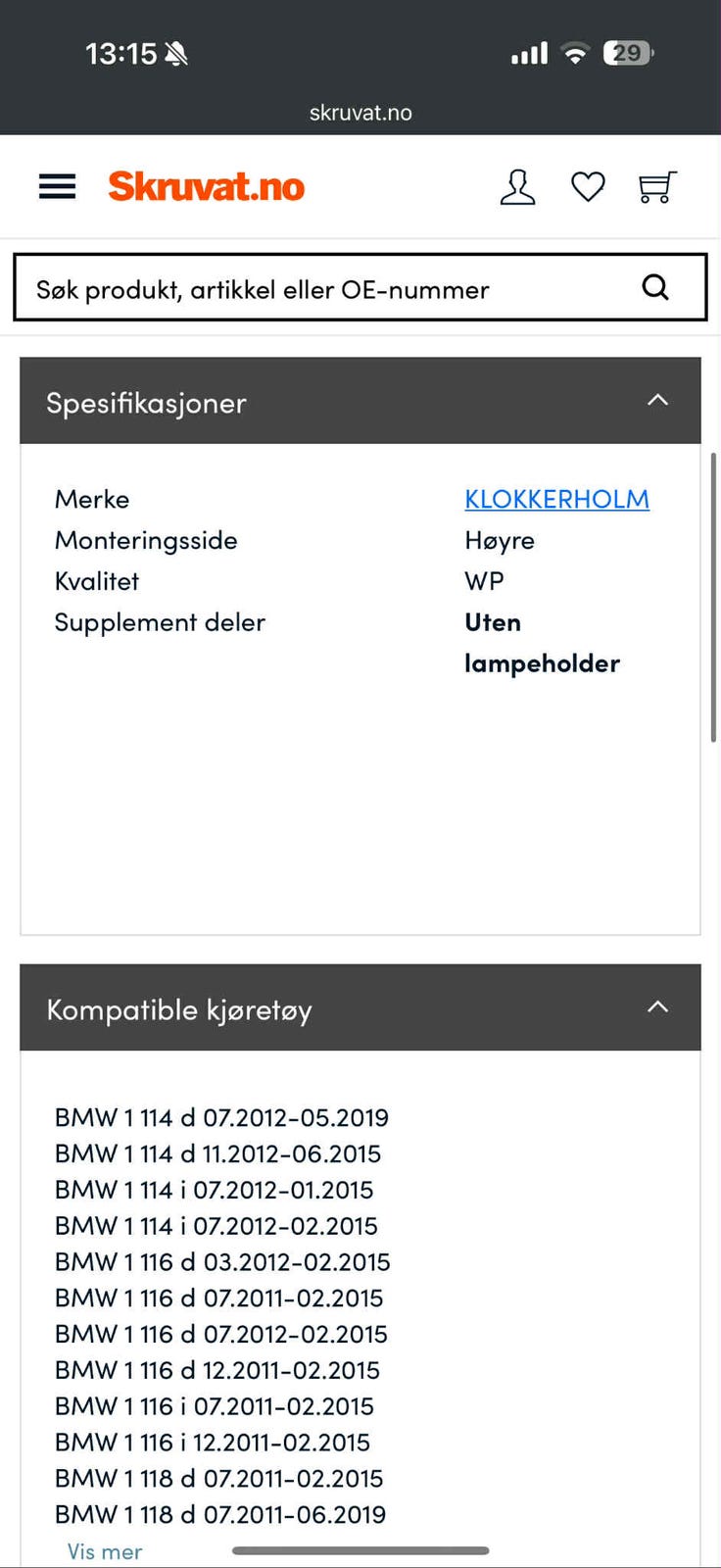The image size is (721, 1568).
Task: Open the shopping cart icon
Action: click(655, 186)
